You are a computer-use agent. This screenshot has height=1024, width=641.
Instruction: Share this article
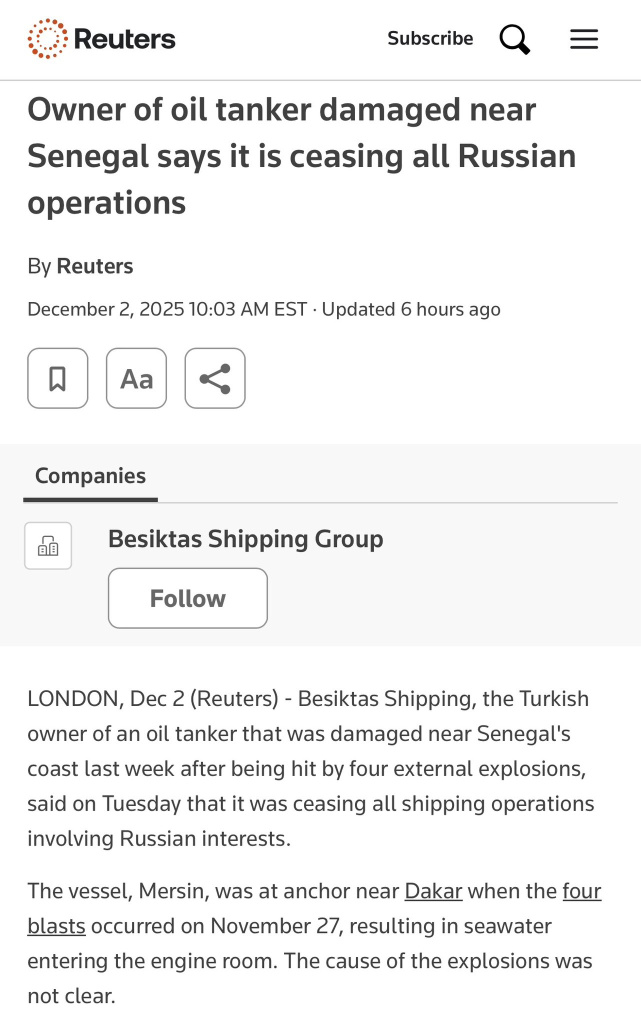coord(215,378)
